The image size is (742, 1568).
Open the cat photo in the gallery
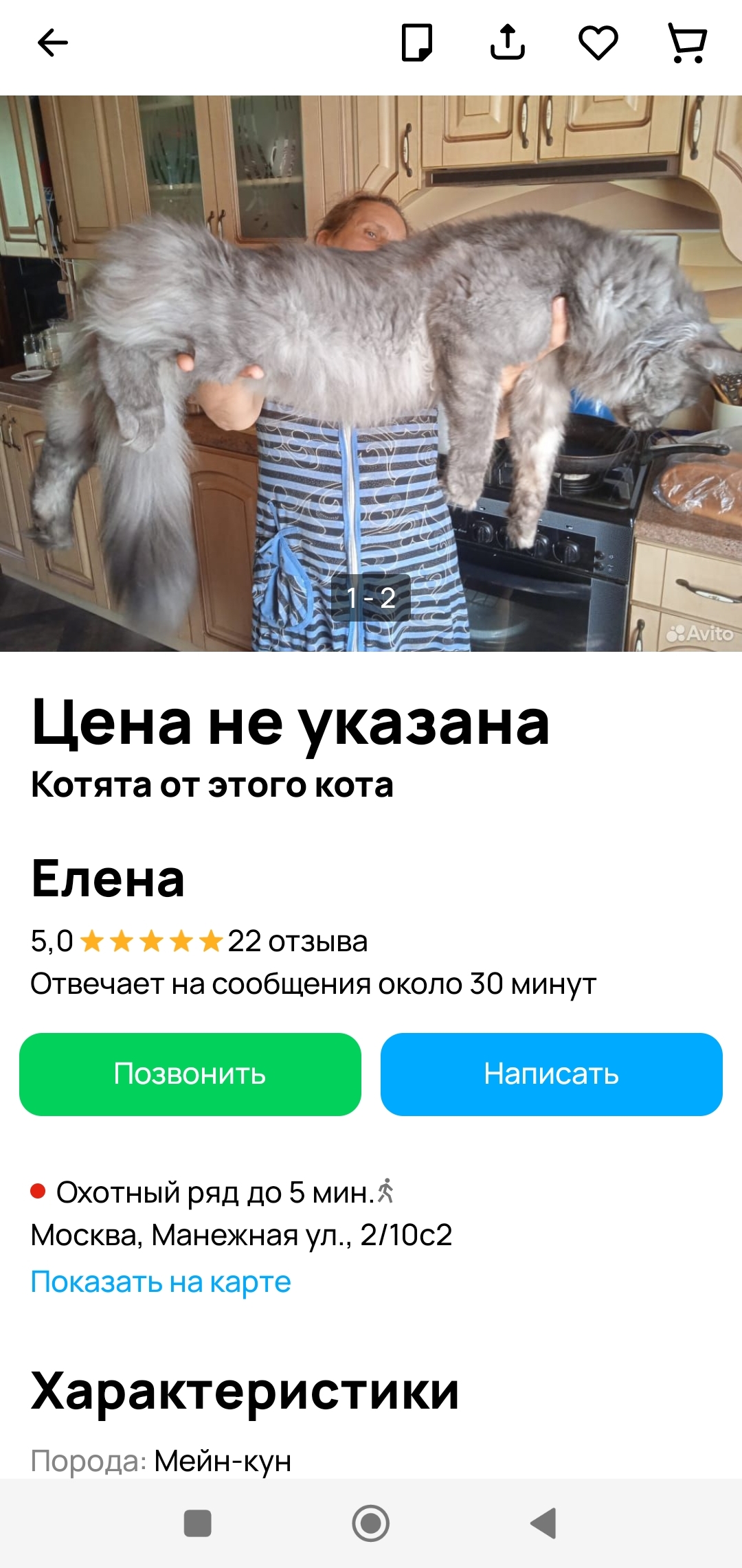tap(371, 373)
